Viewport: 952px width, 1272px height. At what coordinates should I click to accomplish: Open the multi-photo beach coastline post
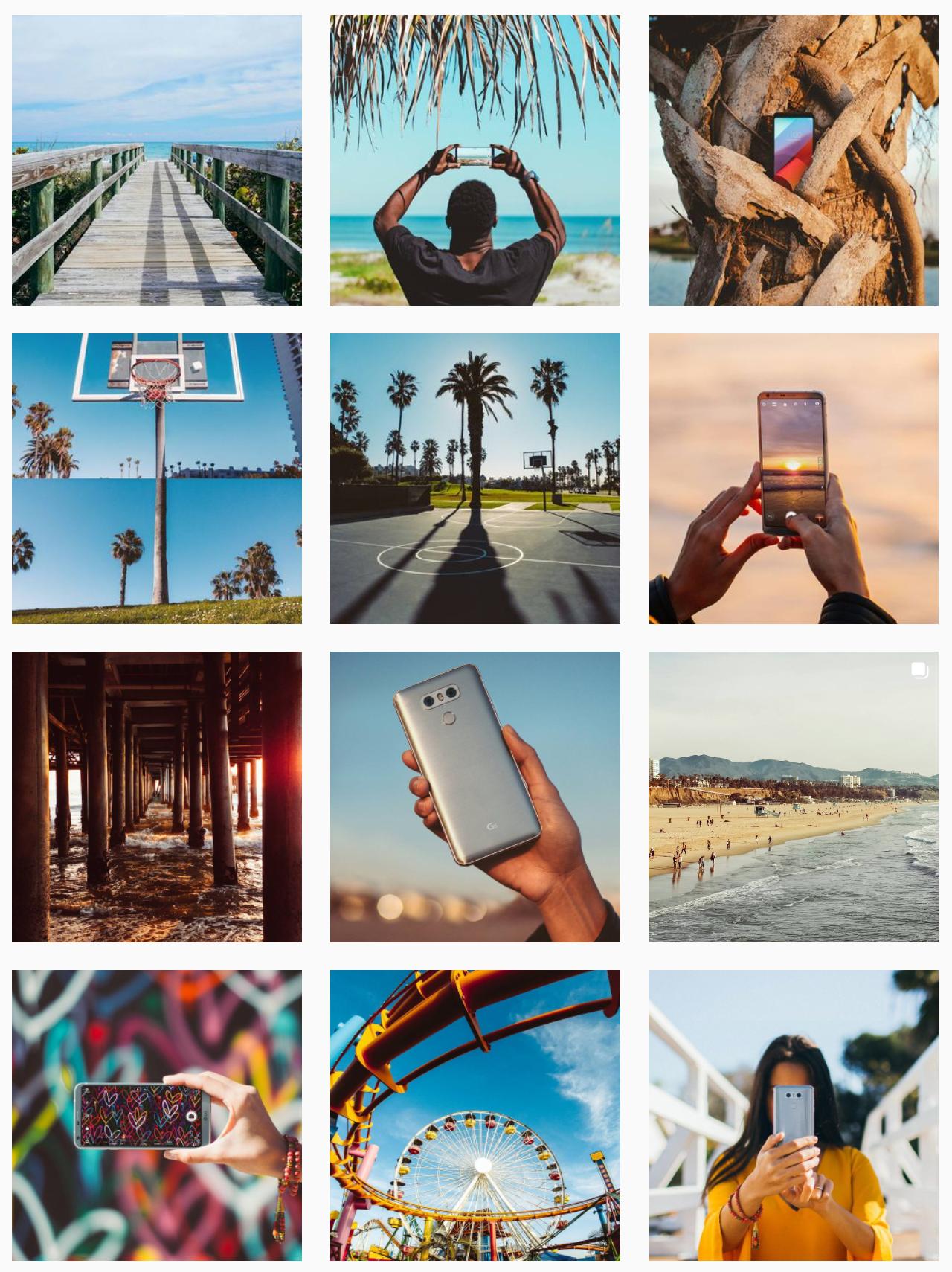(794, 797)
